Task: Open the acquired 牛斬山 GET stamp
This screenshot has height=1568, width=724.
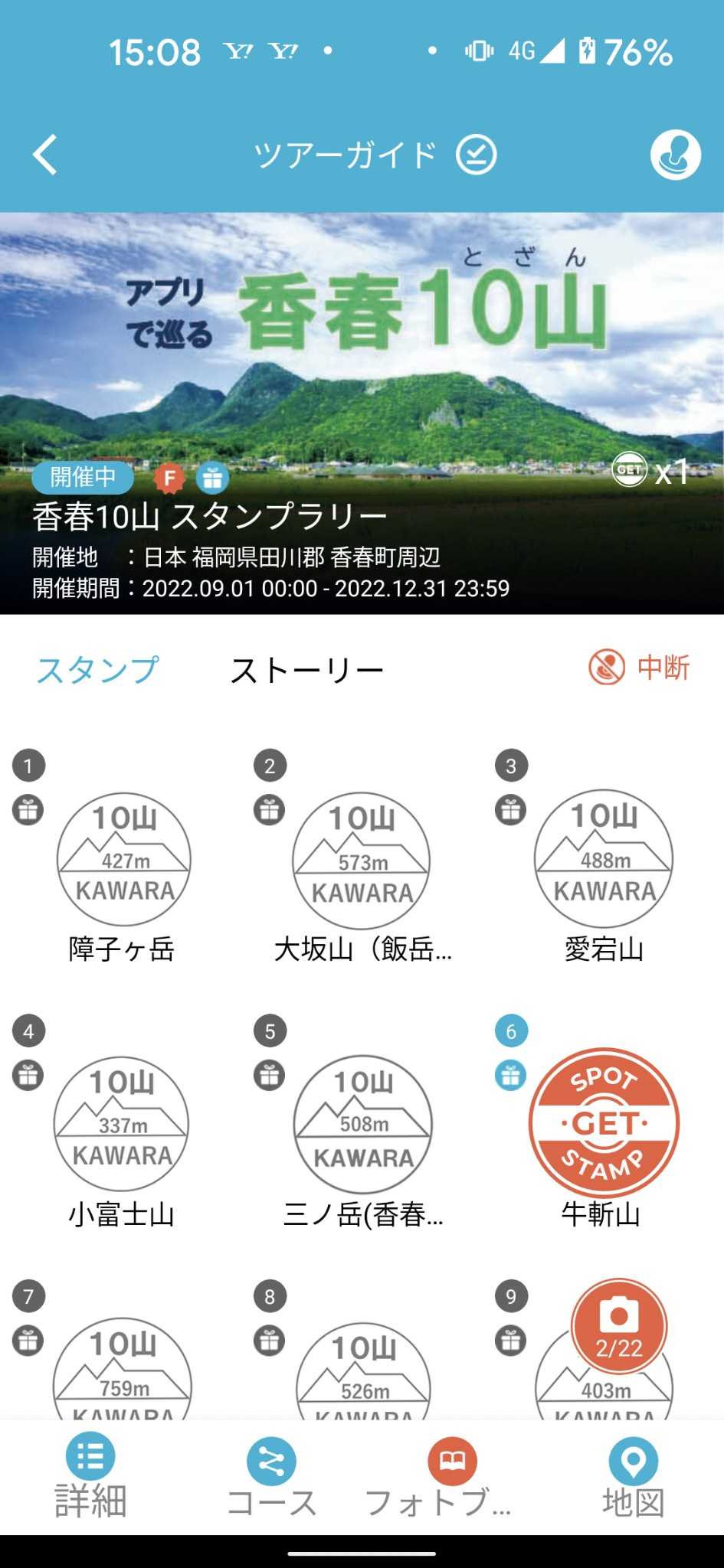Action: [604, 1122]
